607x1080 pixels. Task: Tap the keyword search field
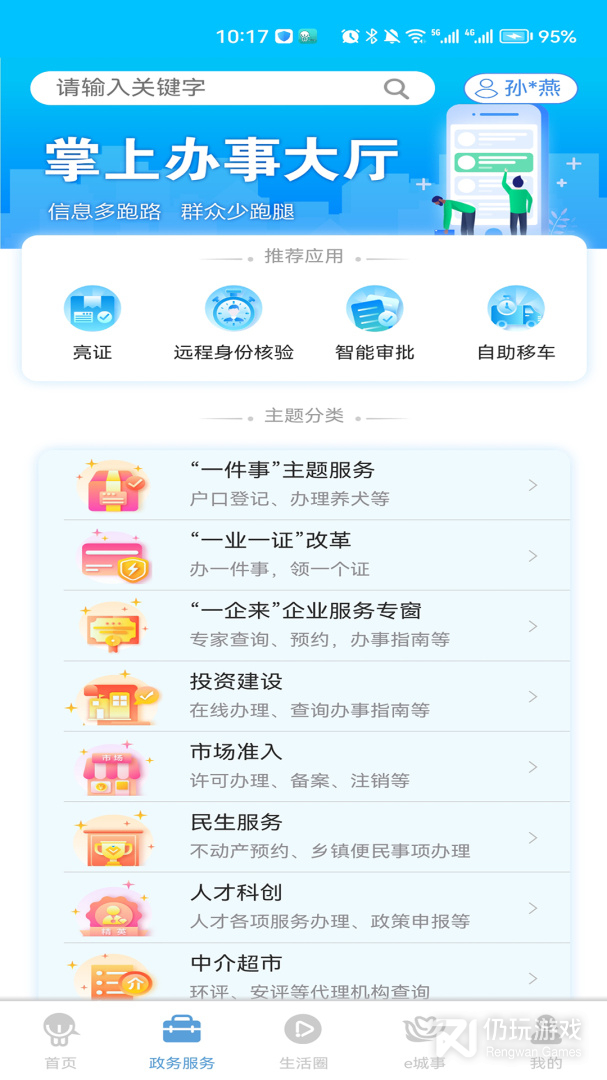210,88
